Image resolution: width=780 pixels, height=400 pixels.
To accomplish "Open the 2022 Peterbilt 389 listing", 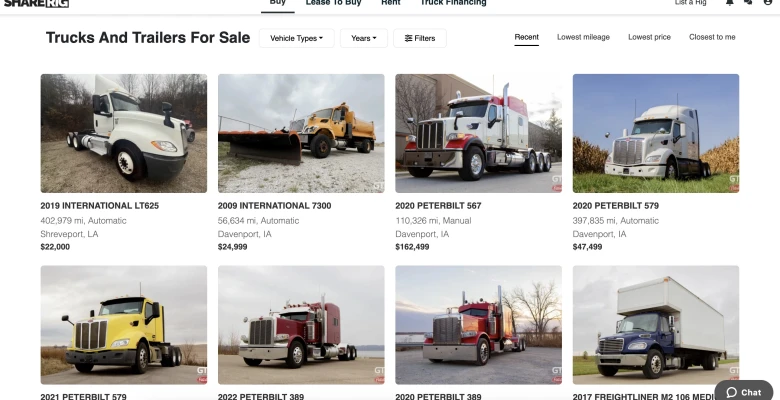I will click(300, 320).
